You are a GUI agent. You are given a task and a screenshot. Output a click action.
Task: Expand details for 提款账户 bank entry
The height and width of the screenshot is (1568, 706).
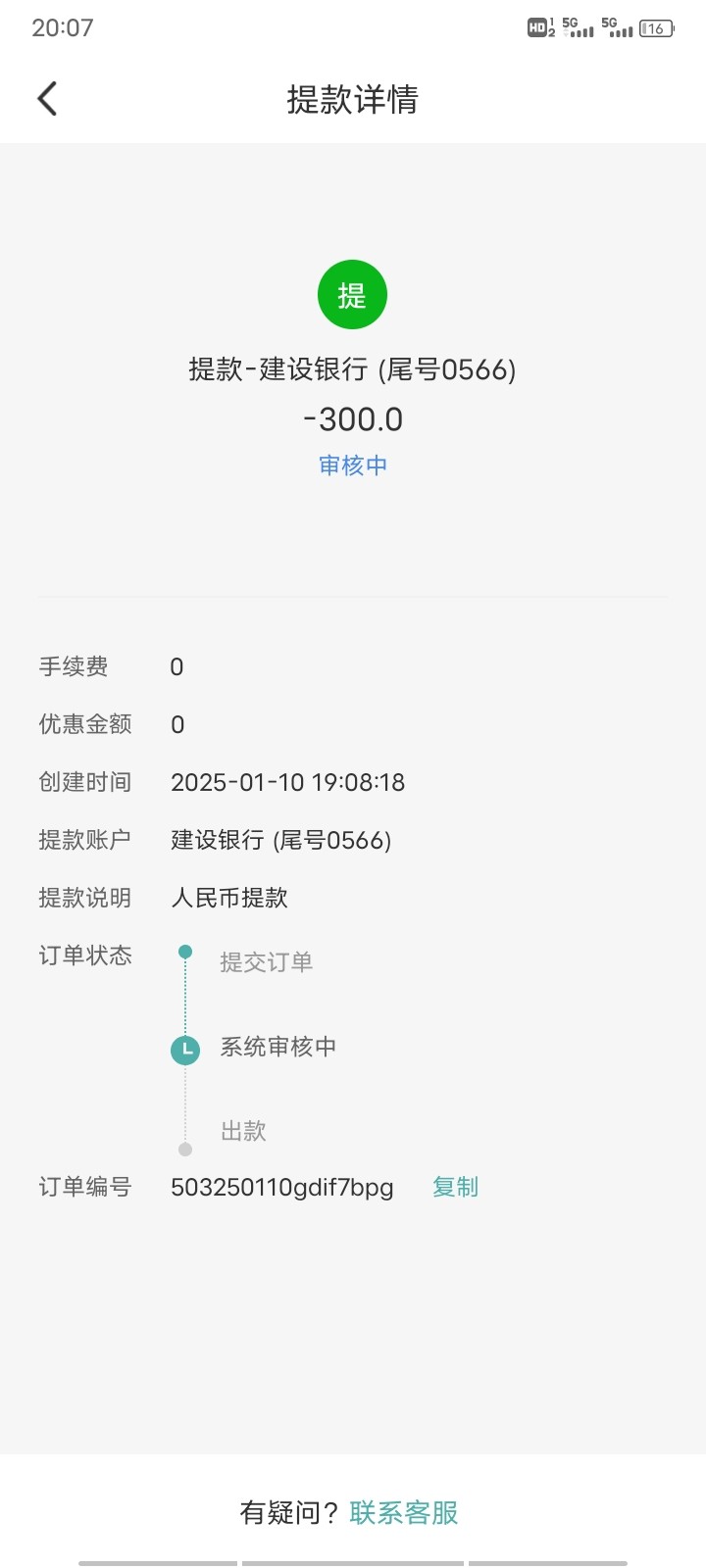281,840
